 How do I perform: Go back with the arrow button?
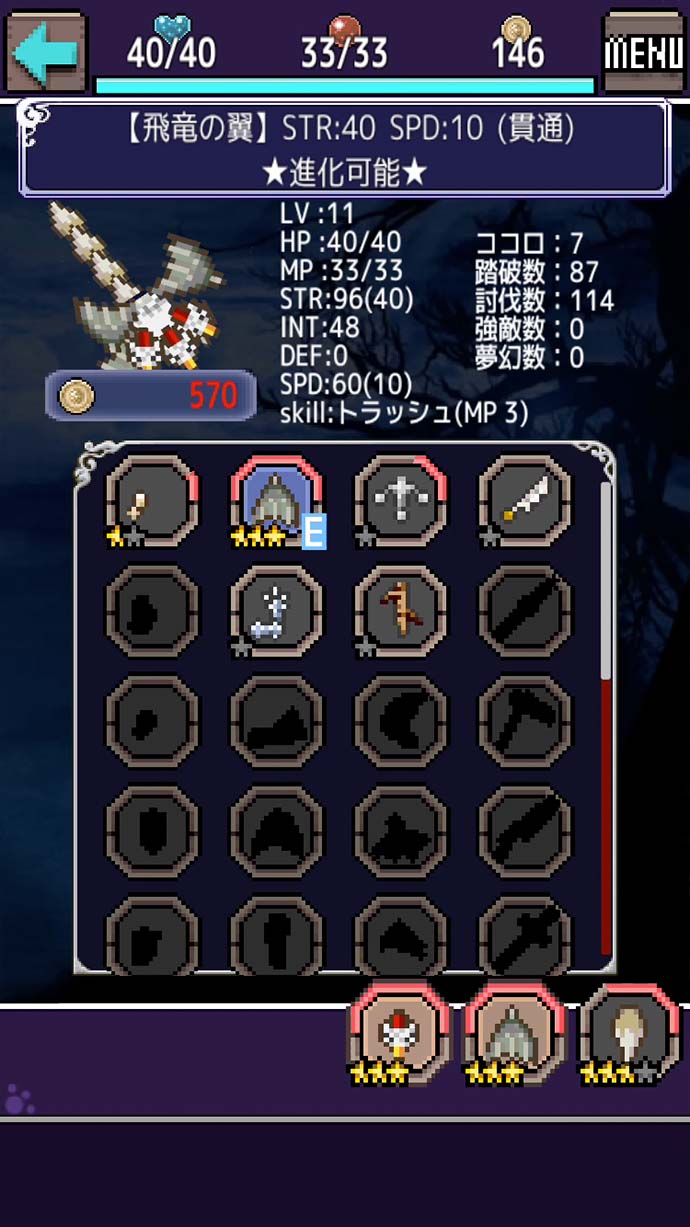45,52
